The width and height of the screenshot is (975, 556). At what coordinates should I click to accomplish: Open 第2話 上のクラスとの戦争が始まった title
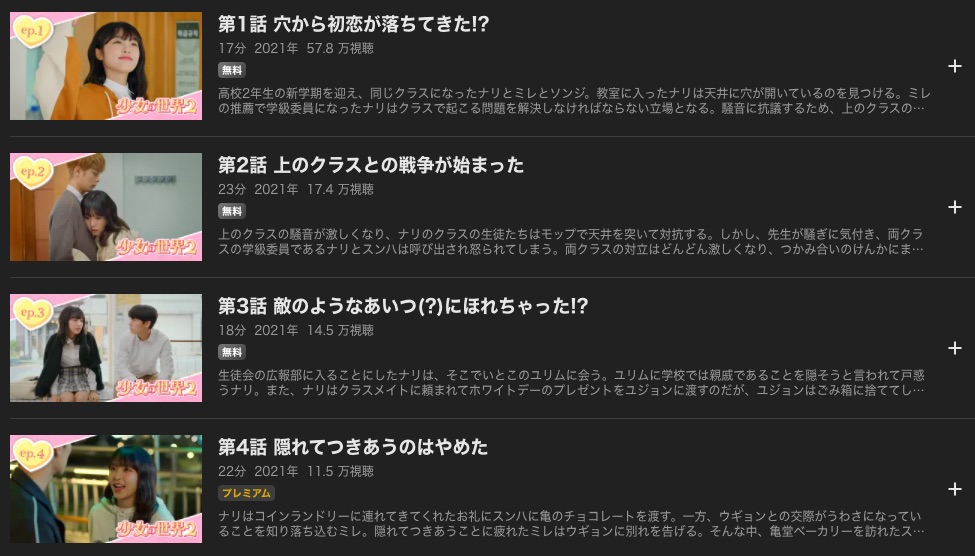[371, 165]
